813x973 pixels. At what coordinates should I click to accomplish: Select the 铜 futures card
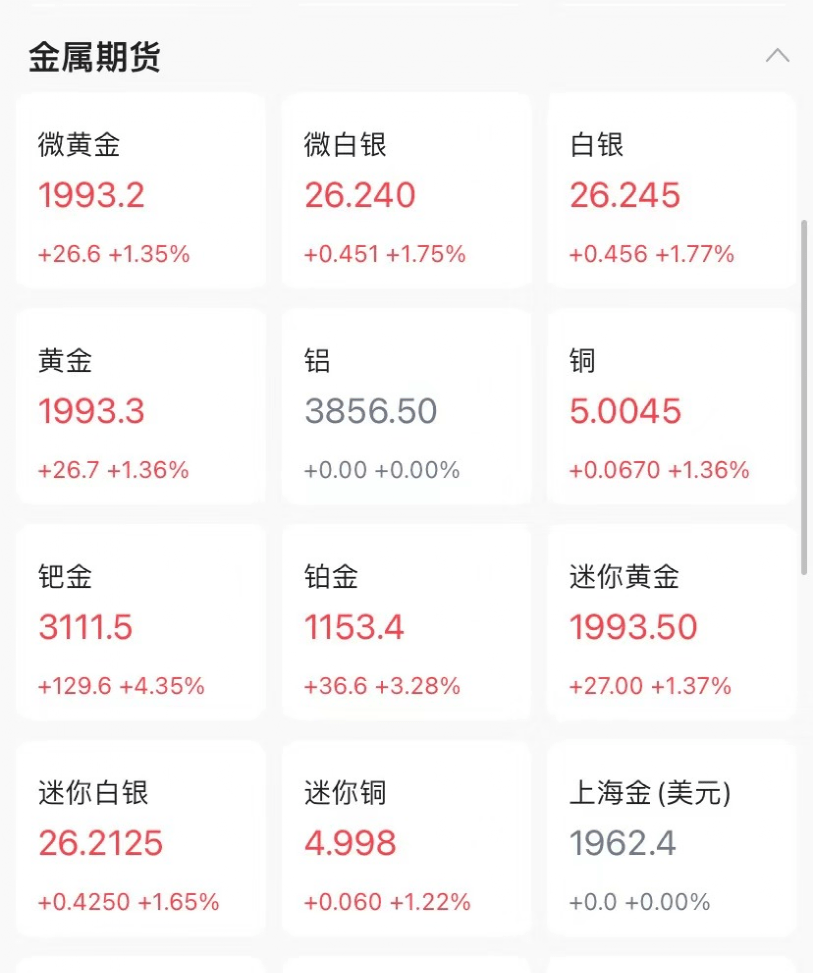click(671, 407)
